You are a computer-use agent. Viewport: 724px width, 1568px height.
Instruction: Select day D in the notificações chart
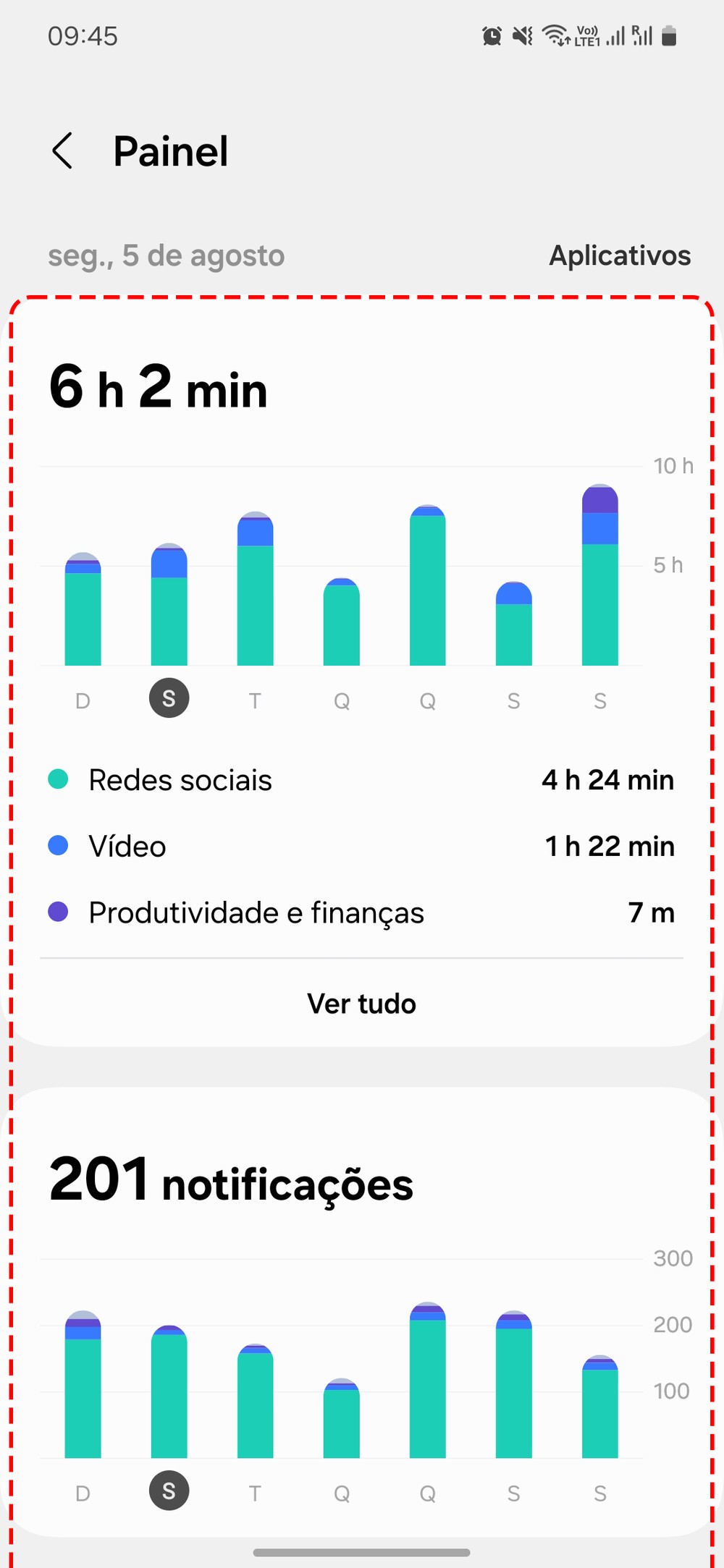tap(83, 1493)
